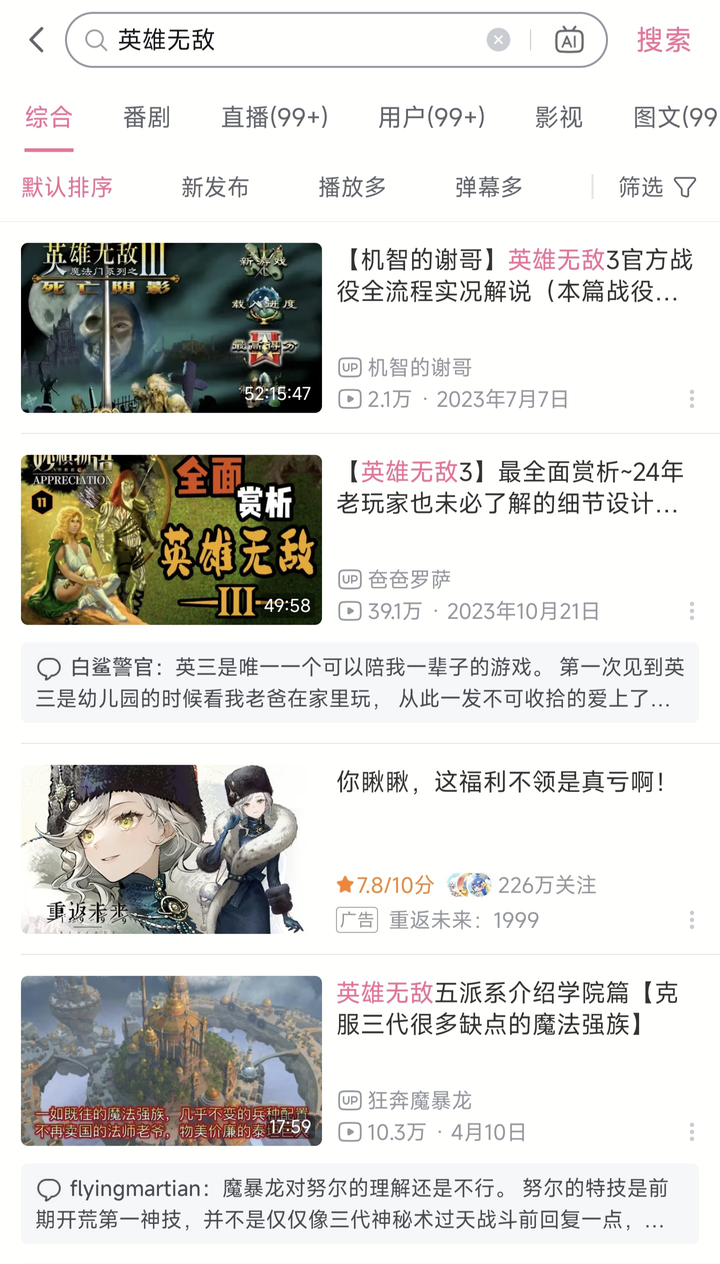Open the three-dot menu on 狂奔魔暴龙's video
Viewport: 720px width, 1264px height.
(691, 1133)
